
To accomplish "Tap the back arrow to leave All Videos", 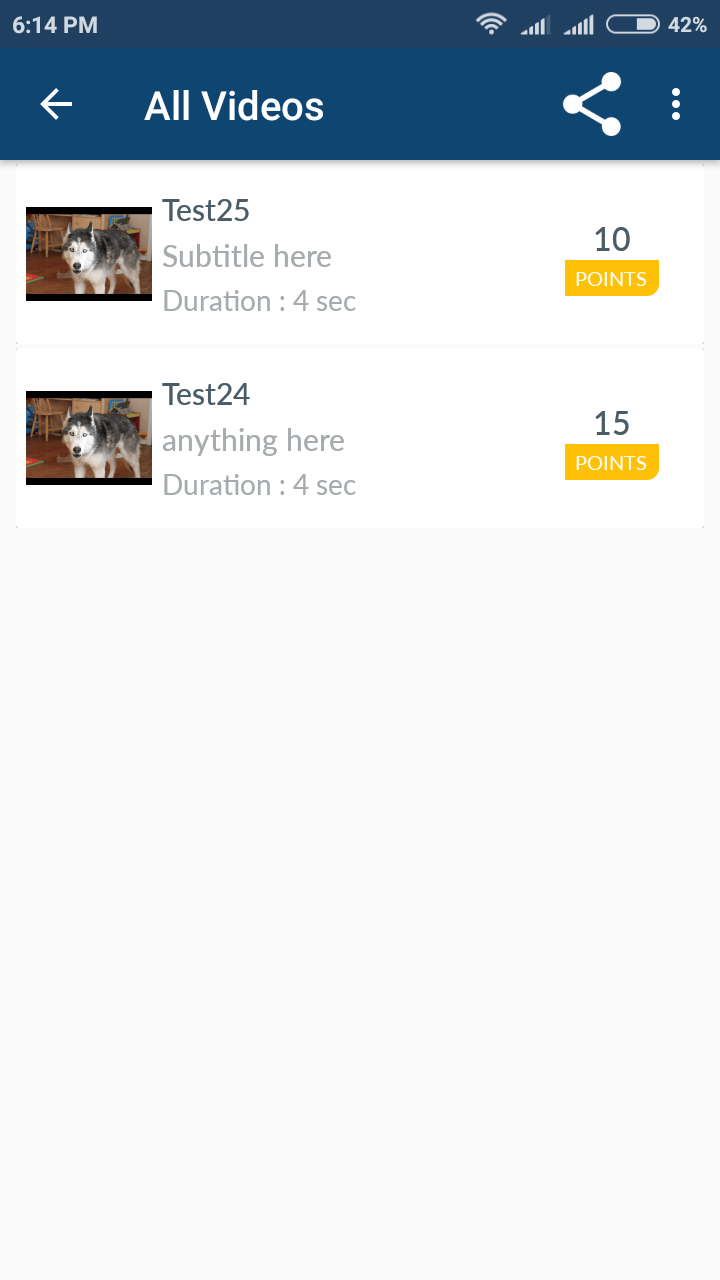I will (x=56, y=104).
